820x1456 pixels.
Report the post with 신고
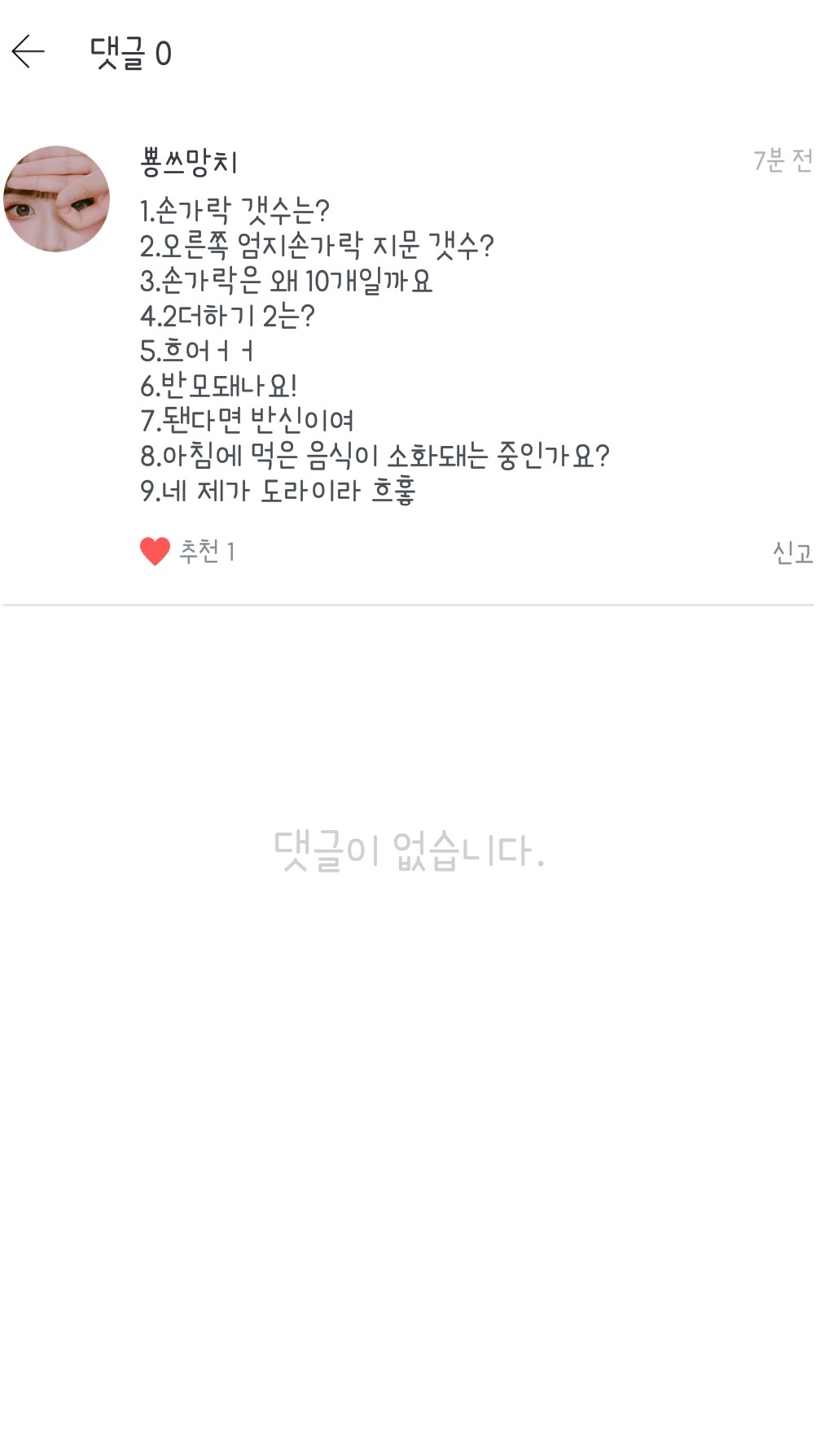click(x=791, y=553)
